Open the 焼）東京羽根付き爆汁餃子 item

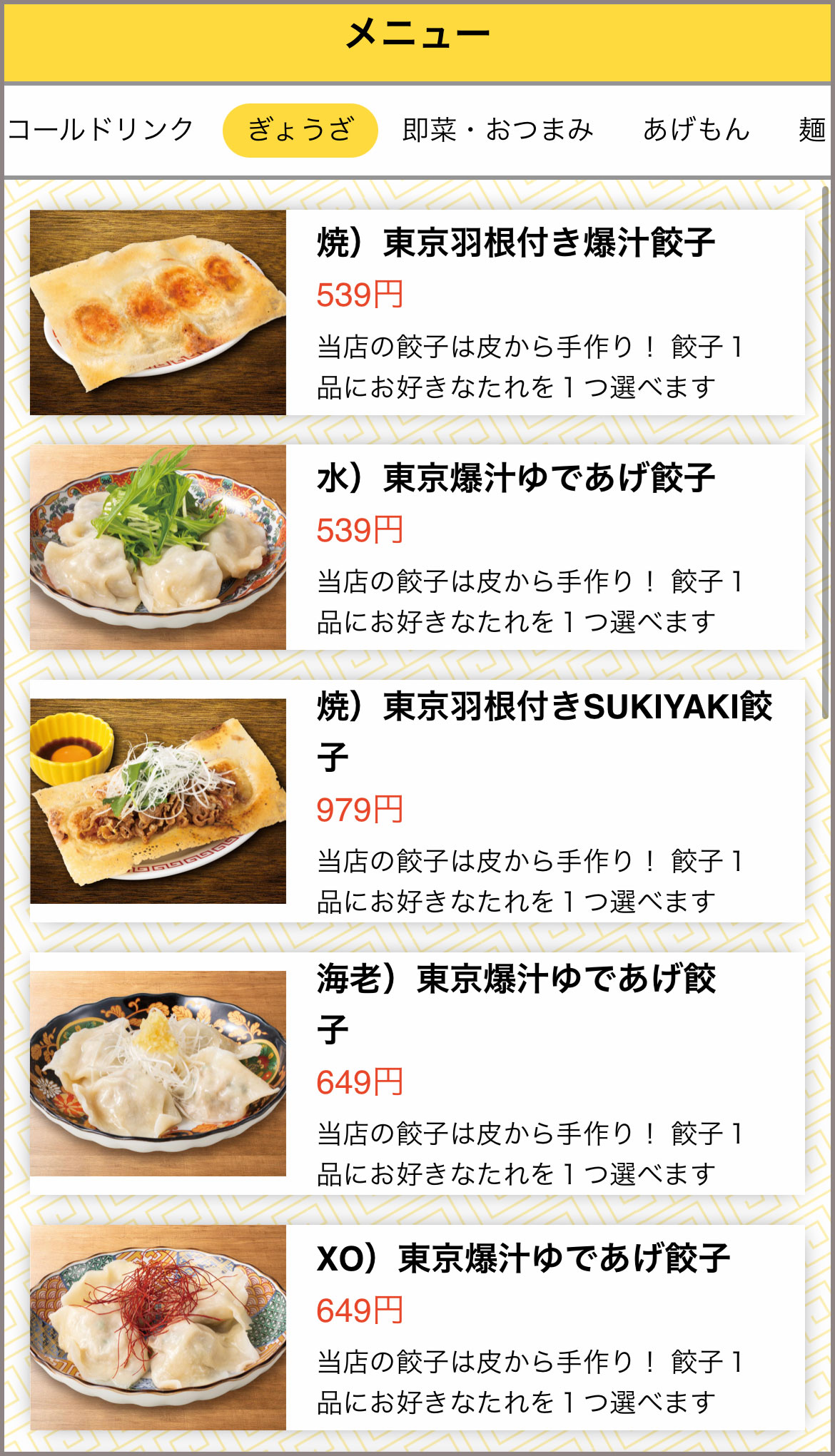[417, 312]
